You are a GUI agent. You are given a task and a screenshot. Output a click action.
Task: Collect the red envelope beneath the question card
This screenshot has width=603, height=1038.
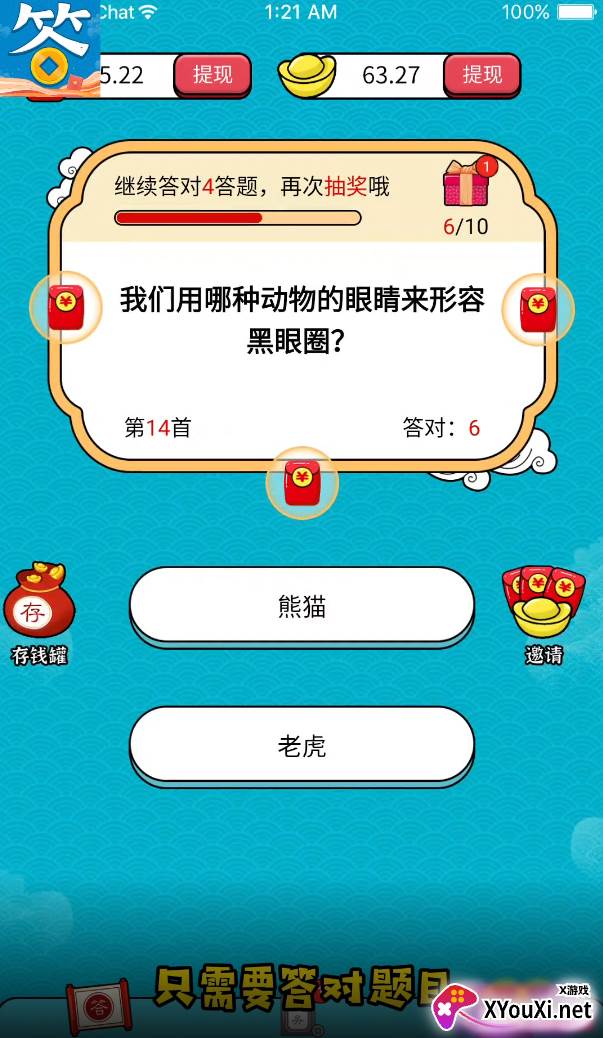302,483
